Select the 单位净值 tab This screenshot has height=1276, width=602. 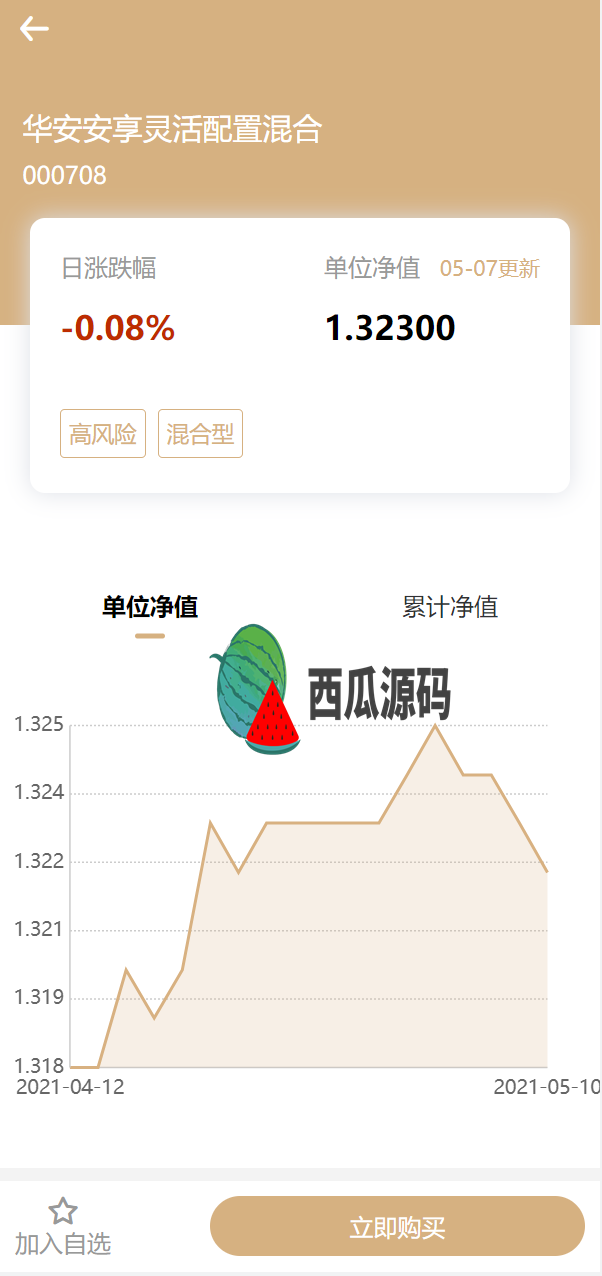click(150, 607)
